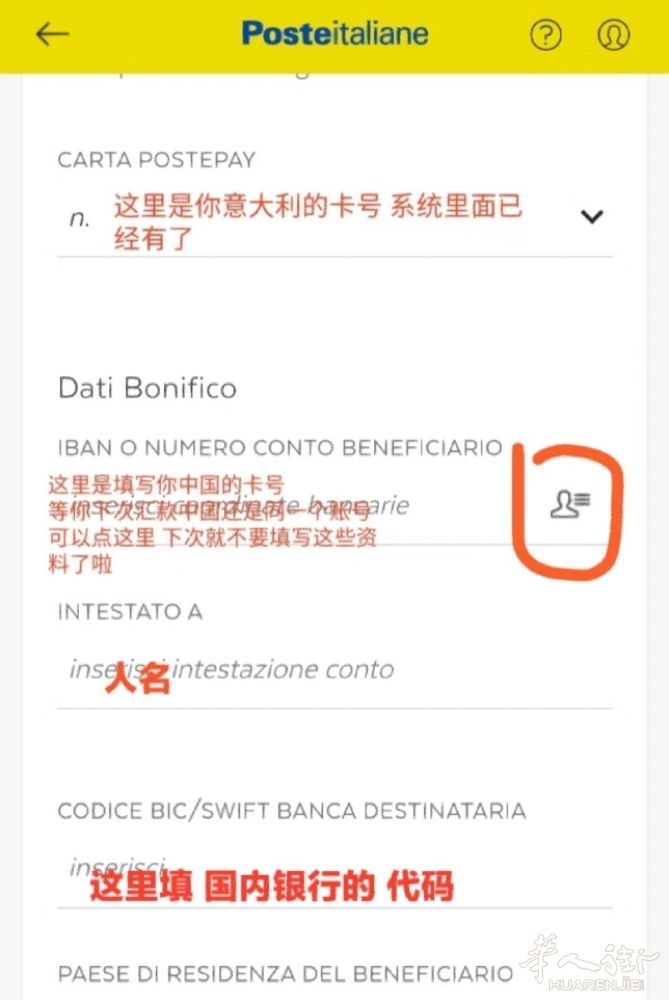Open the saved beneficiaries address book icon
The image size is (669, 1000).
570,504
